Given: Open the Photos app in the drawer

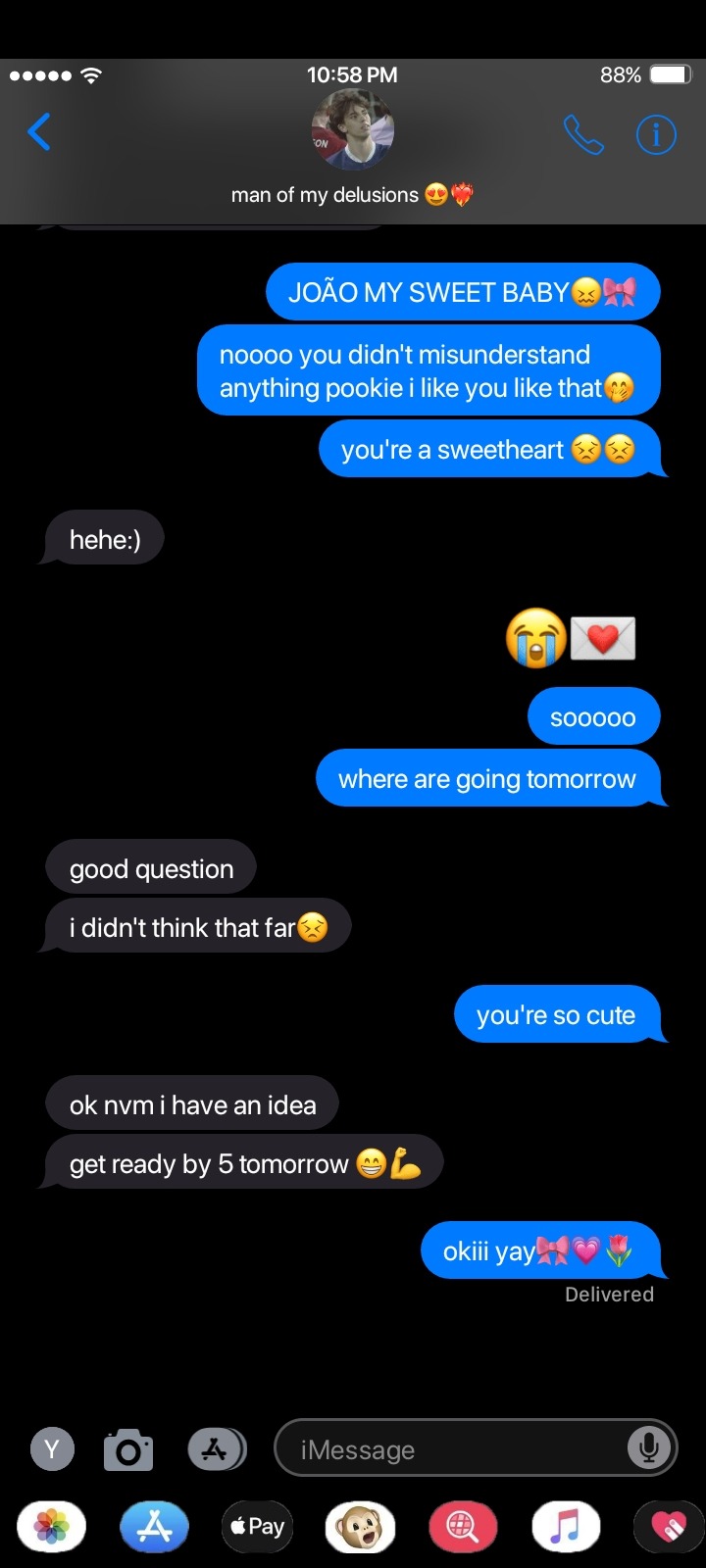Looking at the screenshot, I should point(51,1527).
